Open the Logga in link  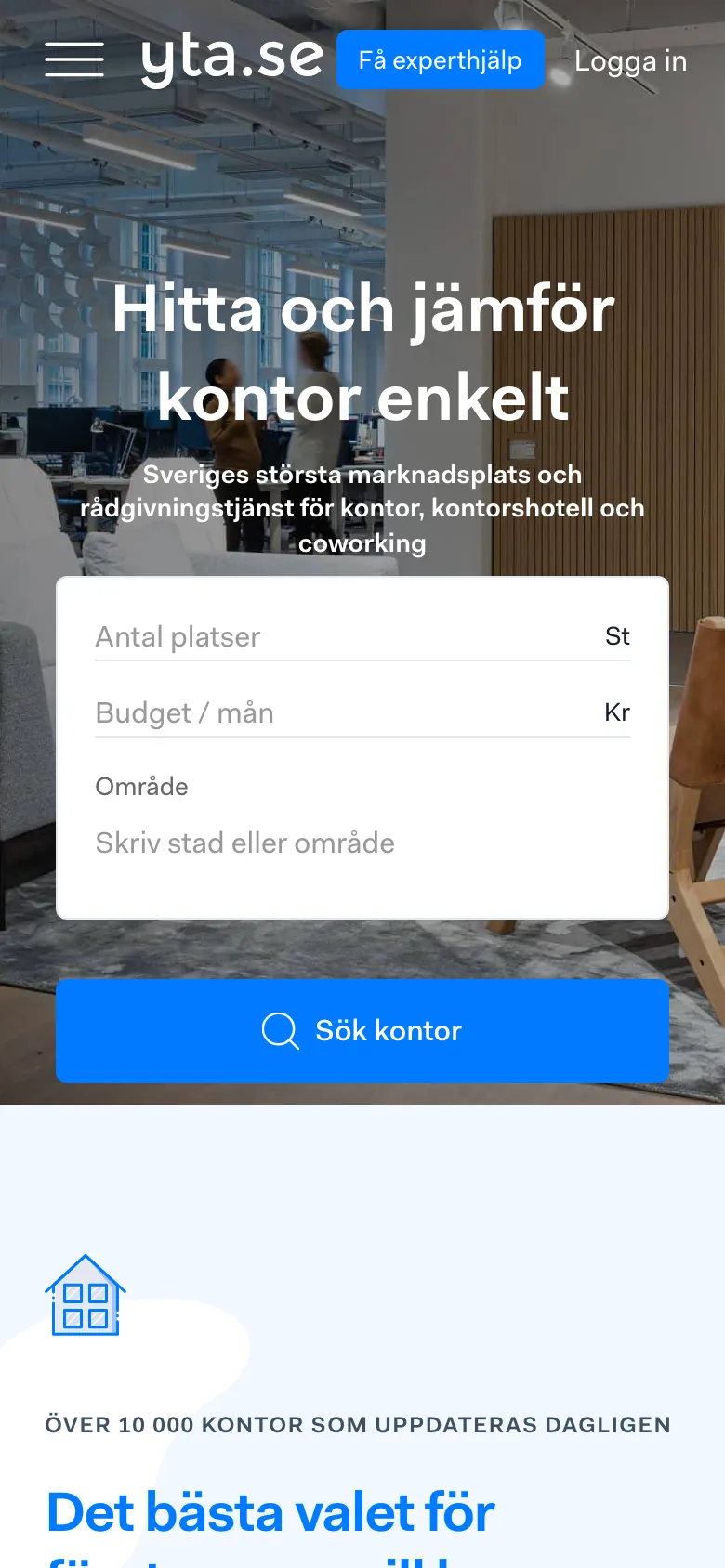click(630, 61)
